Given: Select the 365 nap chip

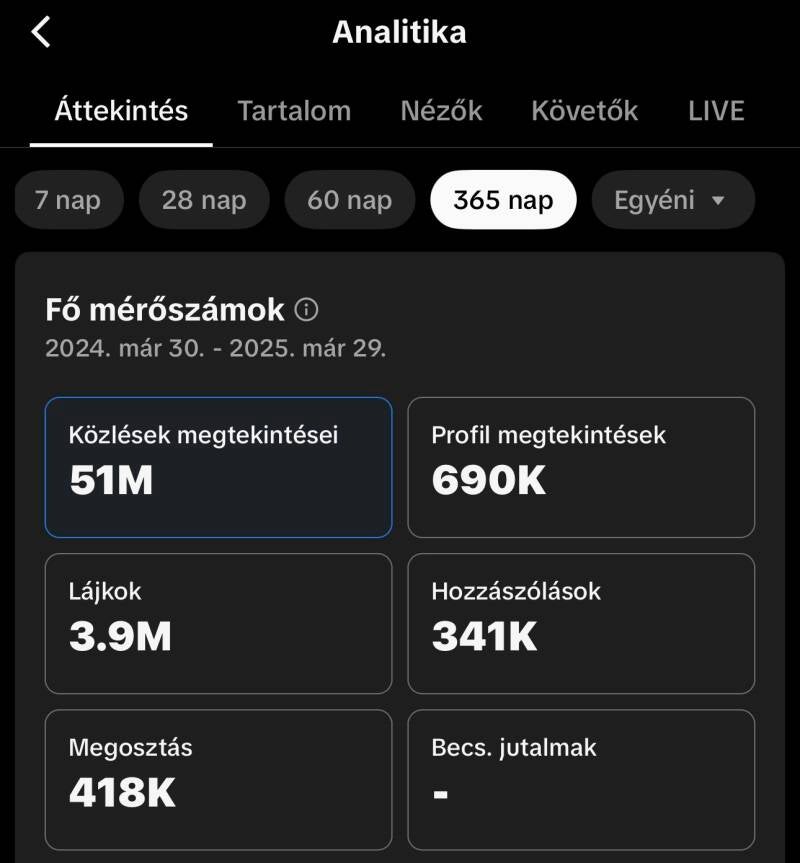Looking at the screenshot, I should 503,200.
